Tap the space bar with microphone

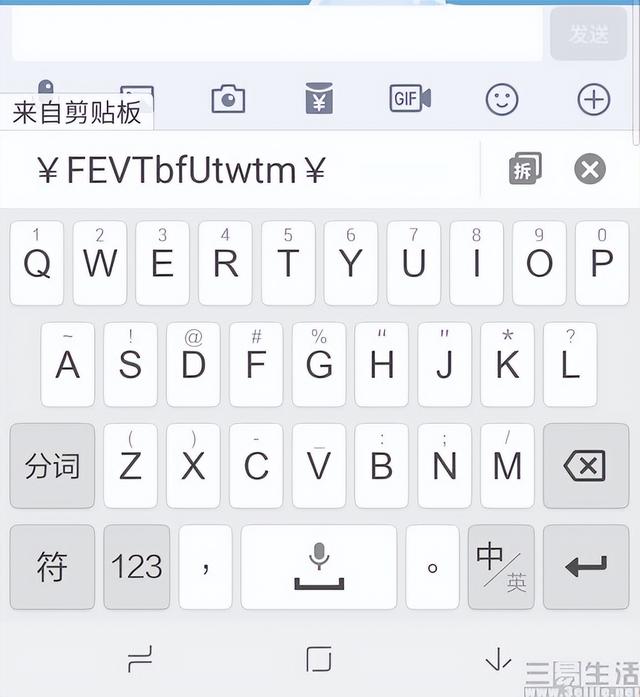pyautogui.click(x=318, y=567)
